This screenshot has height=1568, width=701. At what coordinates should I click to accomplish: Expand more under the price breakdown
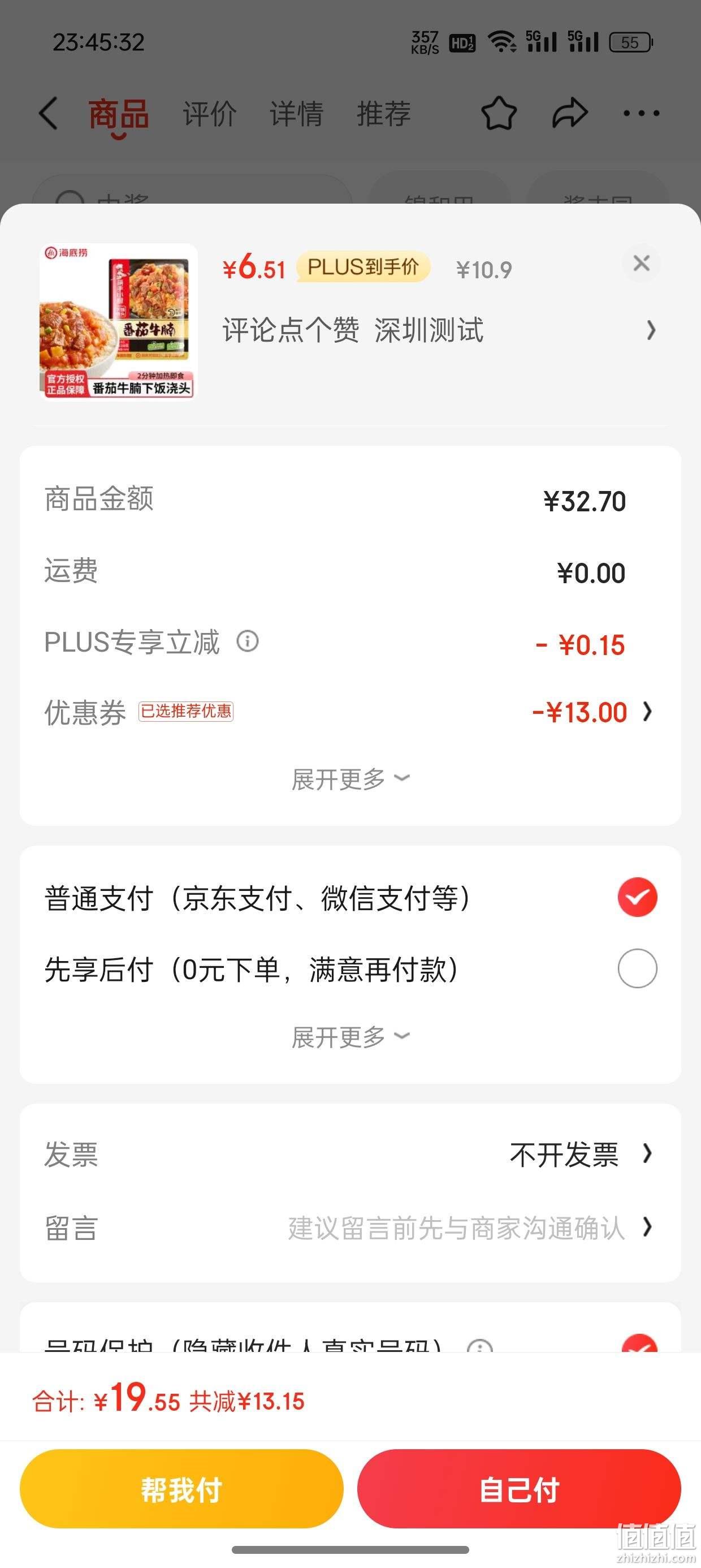(x=350, y=779)
